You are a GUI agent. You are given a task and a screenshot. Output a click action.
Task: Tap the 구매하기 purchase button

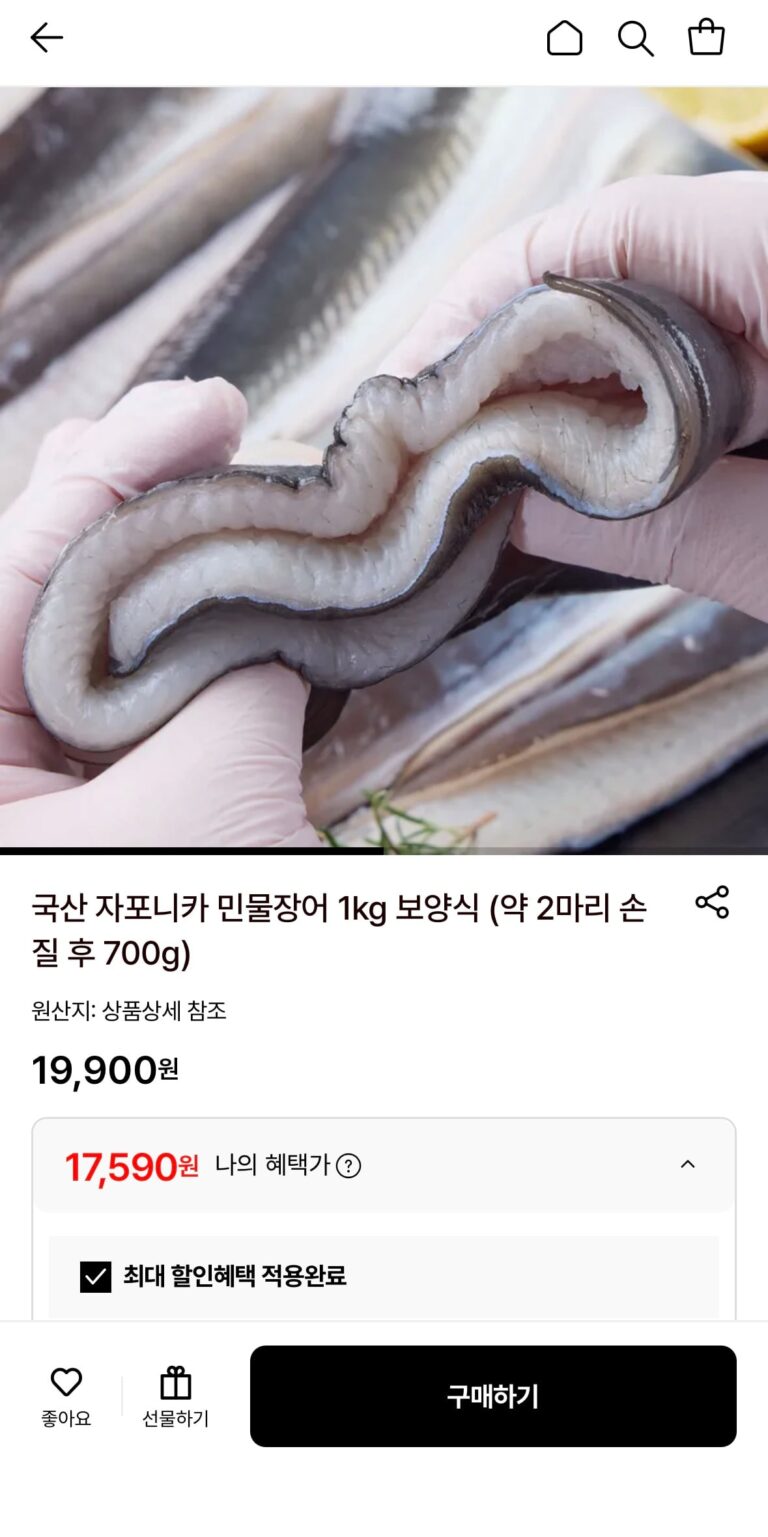(x=493, y=1396)
